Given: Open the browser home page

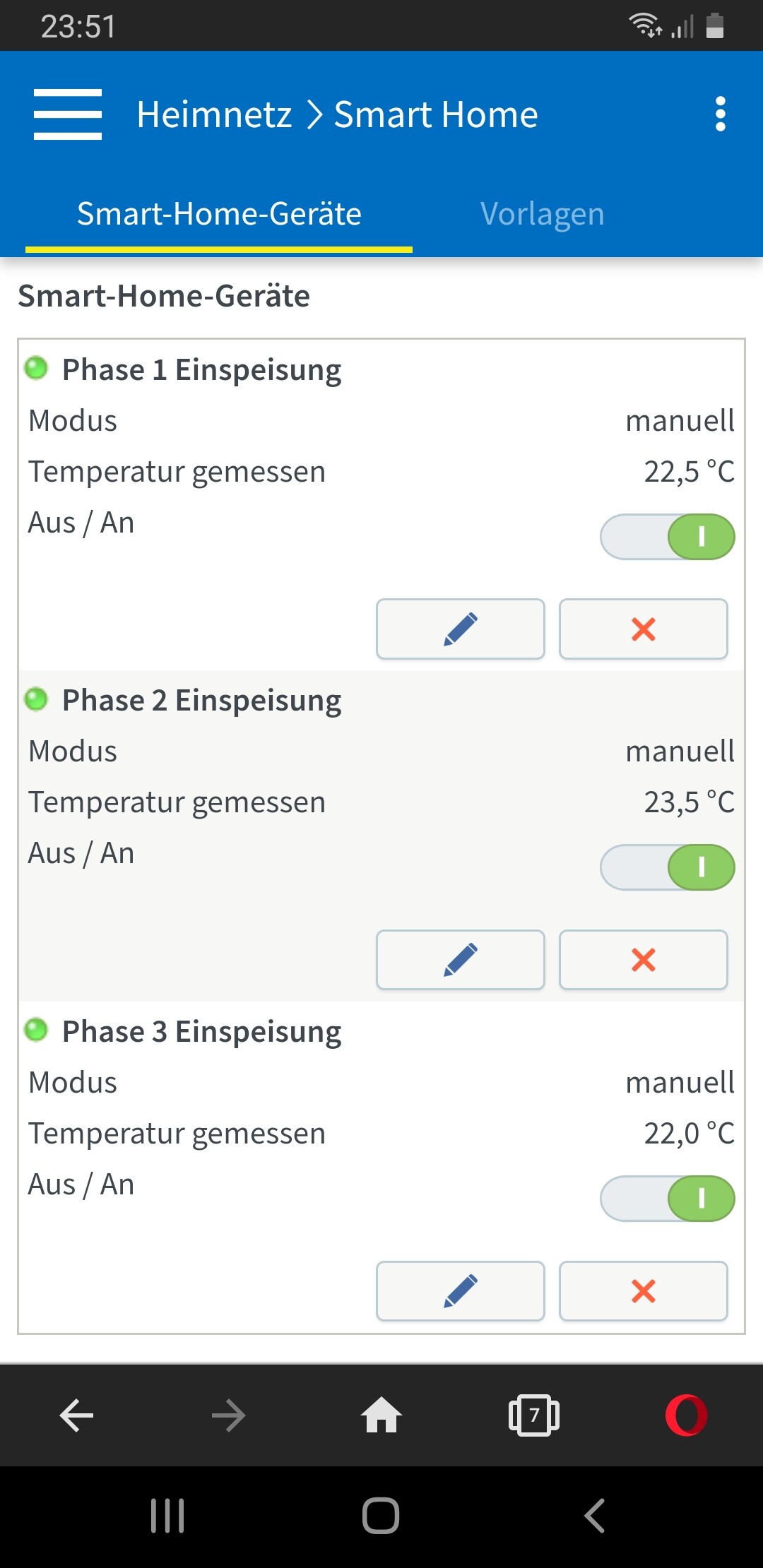Looking at the screenshot, I should pyautogui.click(x=381, y=1415).
